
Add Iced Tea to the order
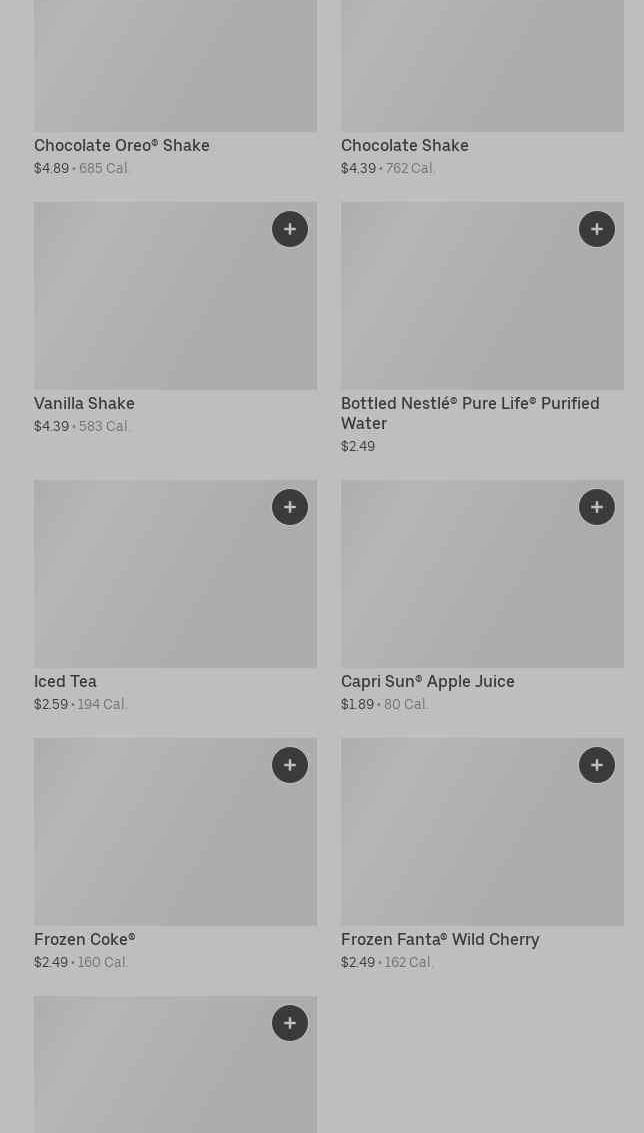coord(290,507)
